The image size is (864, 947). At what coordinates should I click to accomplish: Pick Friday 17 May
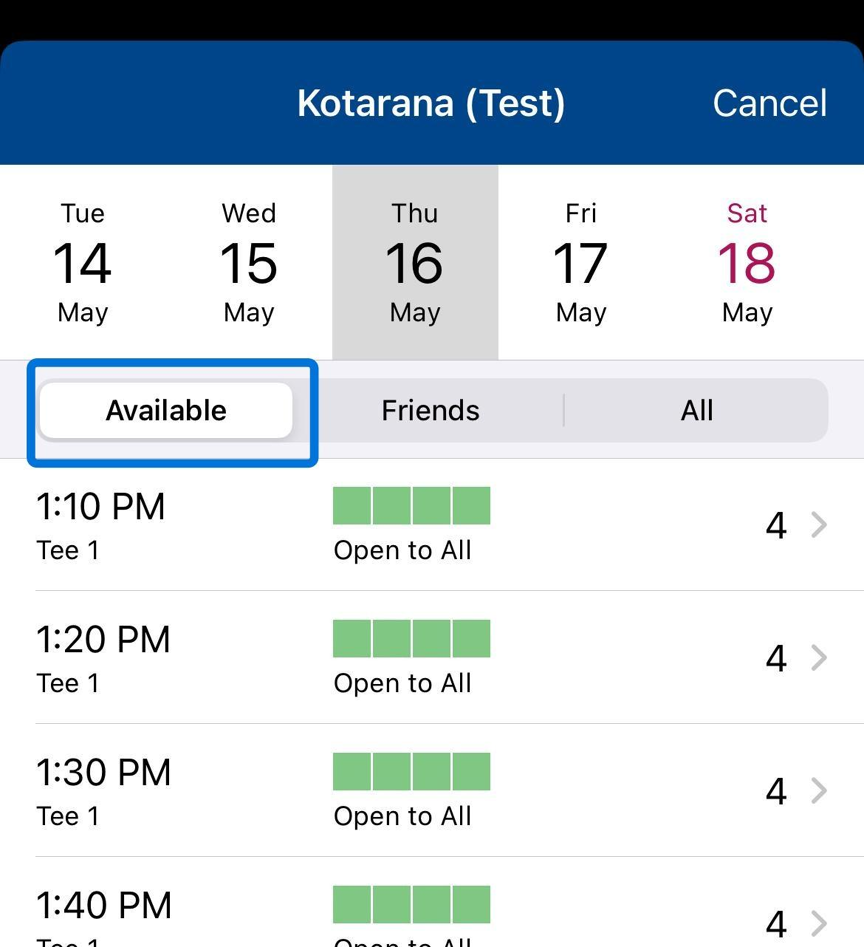tap(581, 262)
